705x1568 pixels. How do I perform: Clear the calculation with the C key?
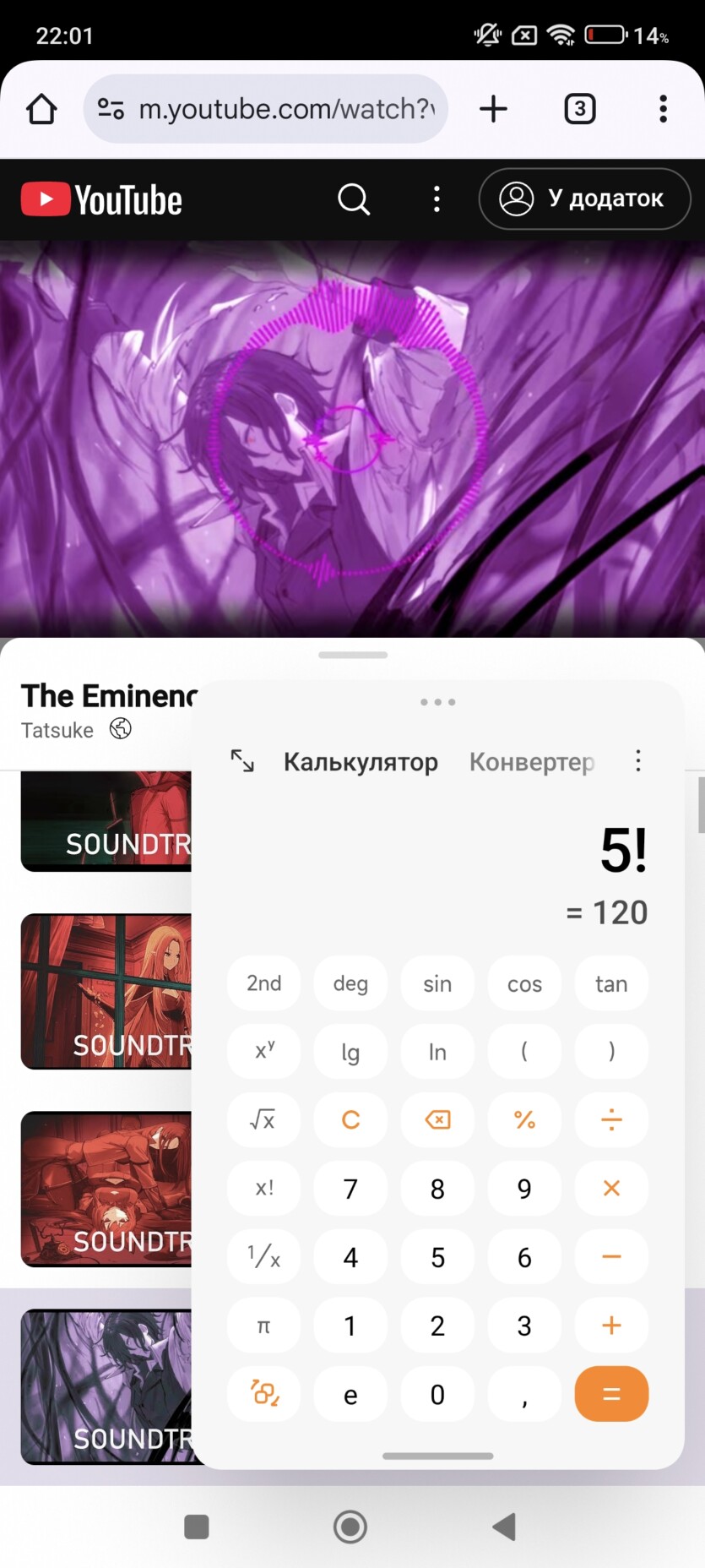pyautogui.click(x=350, y=1120)
